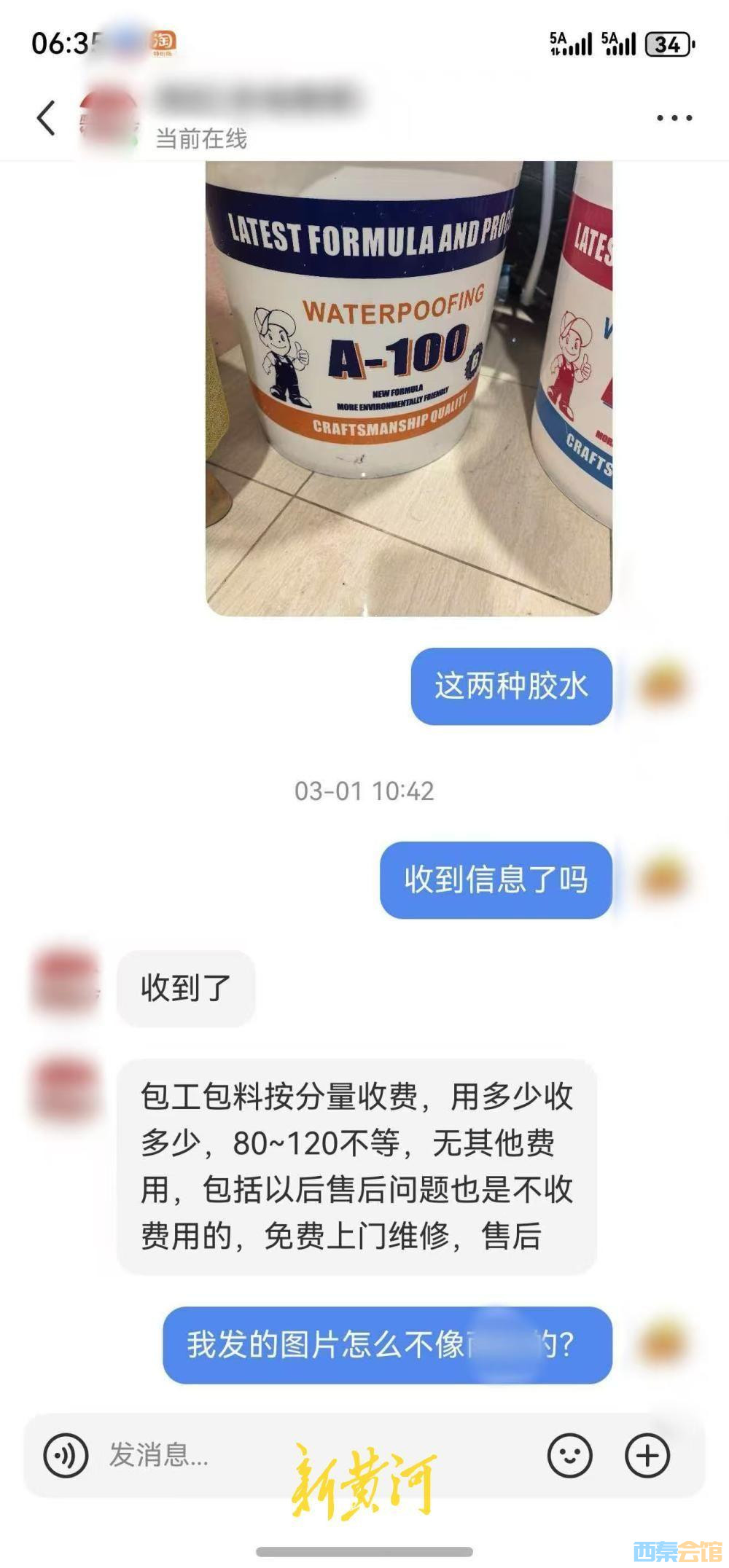This screenshot has height=1568, width=729.
Task: Tap the voice input icon
Action: click(66, 1455)
